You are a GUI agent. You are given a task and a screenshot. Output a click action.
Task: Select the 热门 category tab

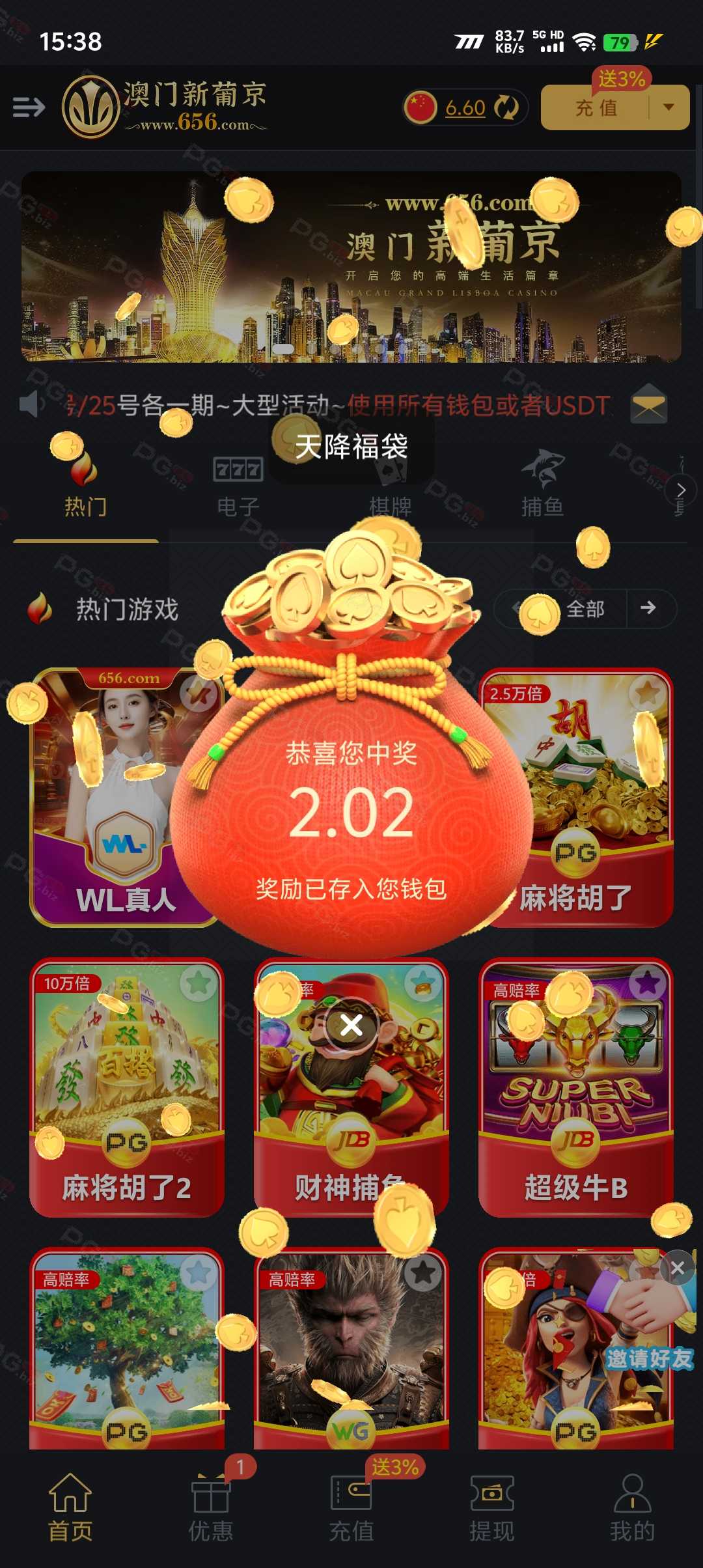(x=85, y=486)
